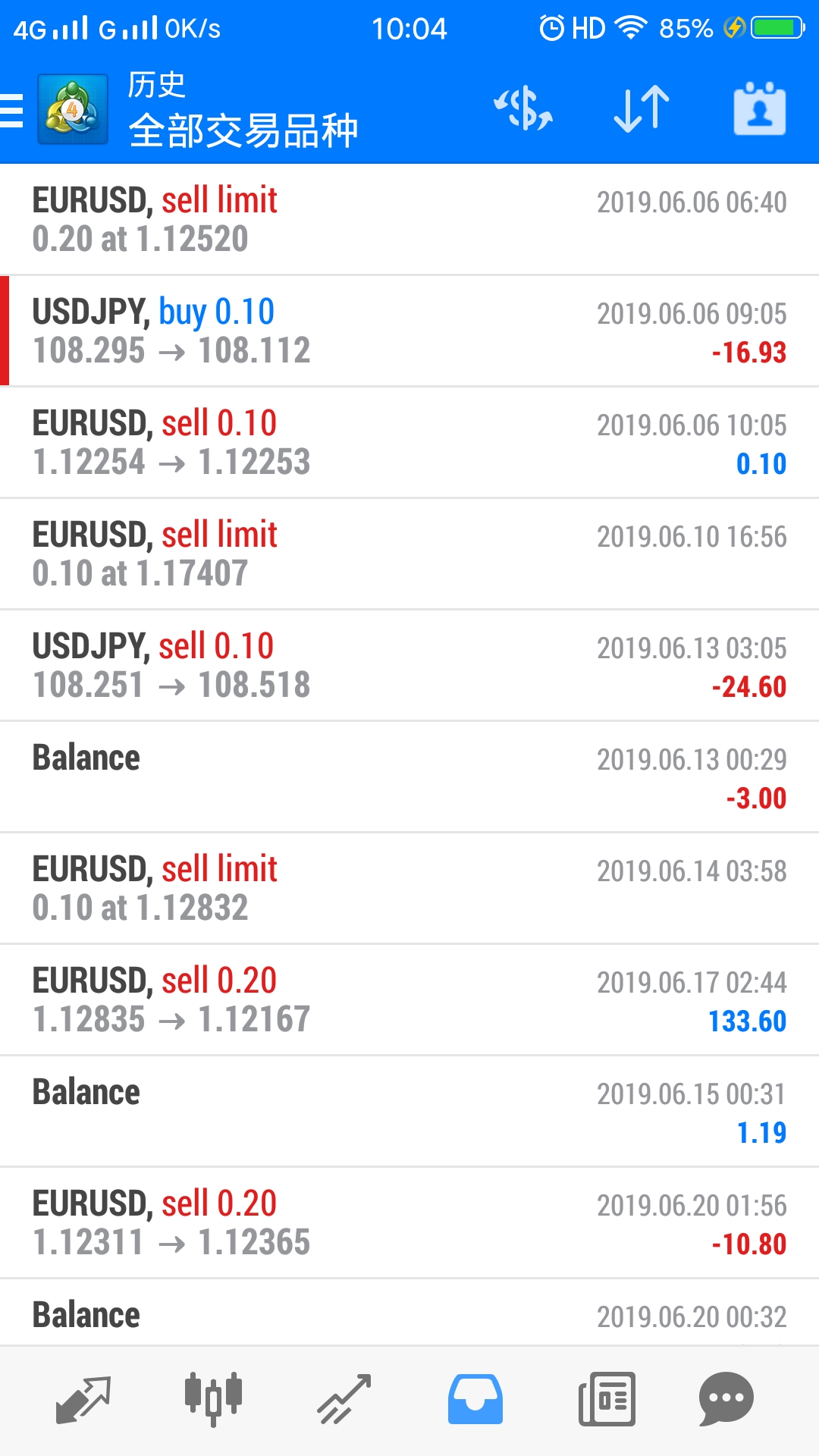Open EURUSD sell limit at 1.17407

(x=409, y=554)
